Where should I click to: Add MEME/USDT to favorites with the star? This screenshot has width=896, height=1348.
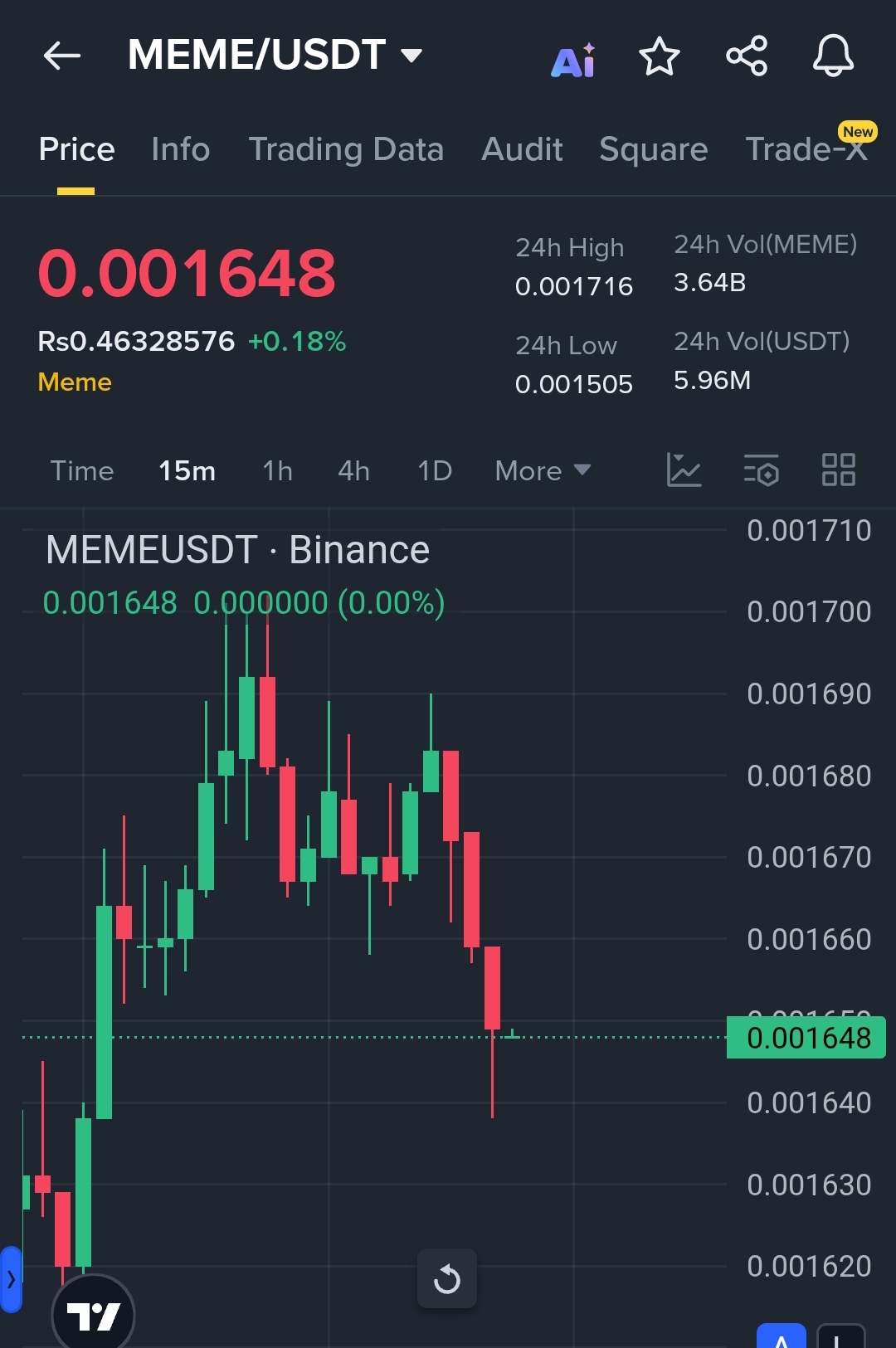pos(660,56)
